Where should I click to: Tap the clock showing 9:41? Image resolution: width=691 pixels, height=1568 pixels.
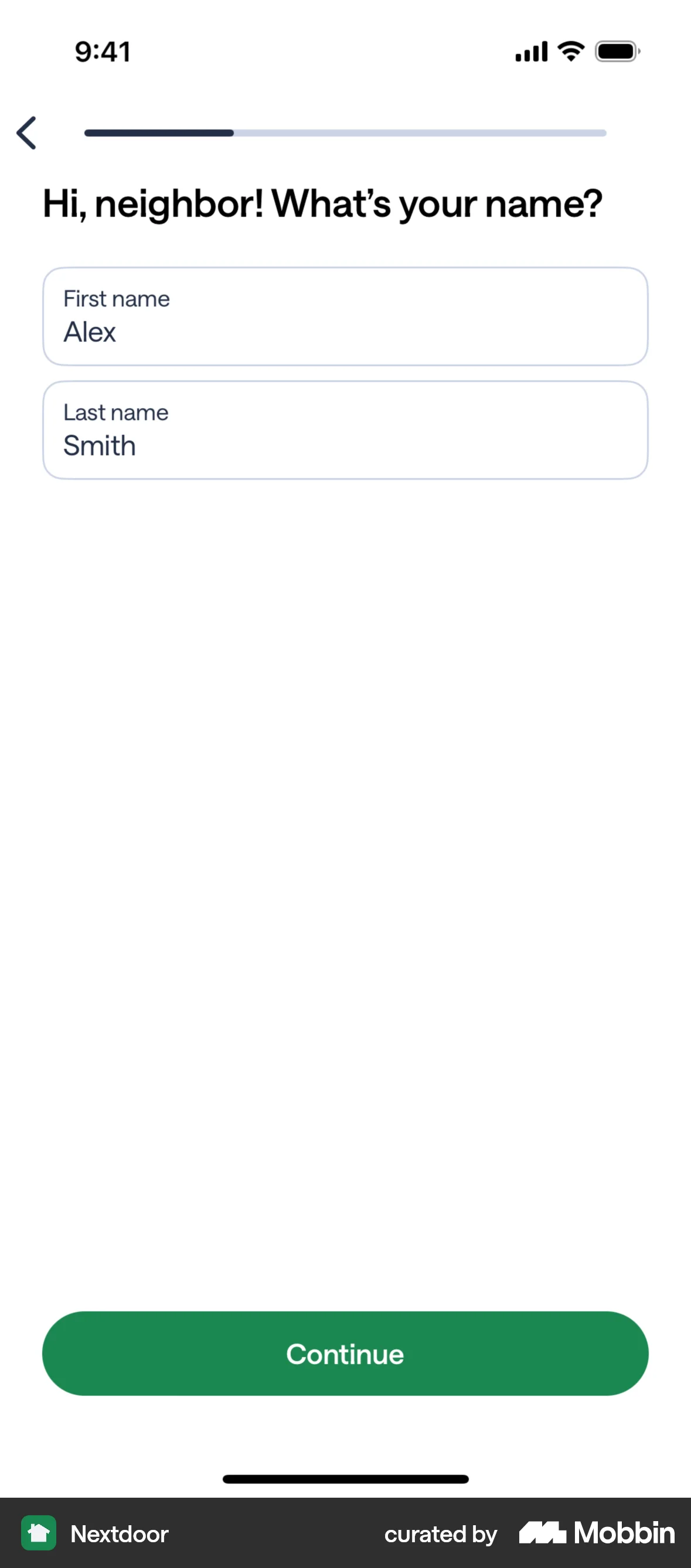101,51
